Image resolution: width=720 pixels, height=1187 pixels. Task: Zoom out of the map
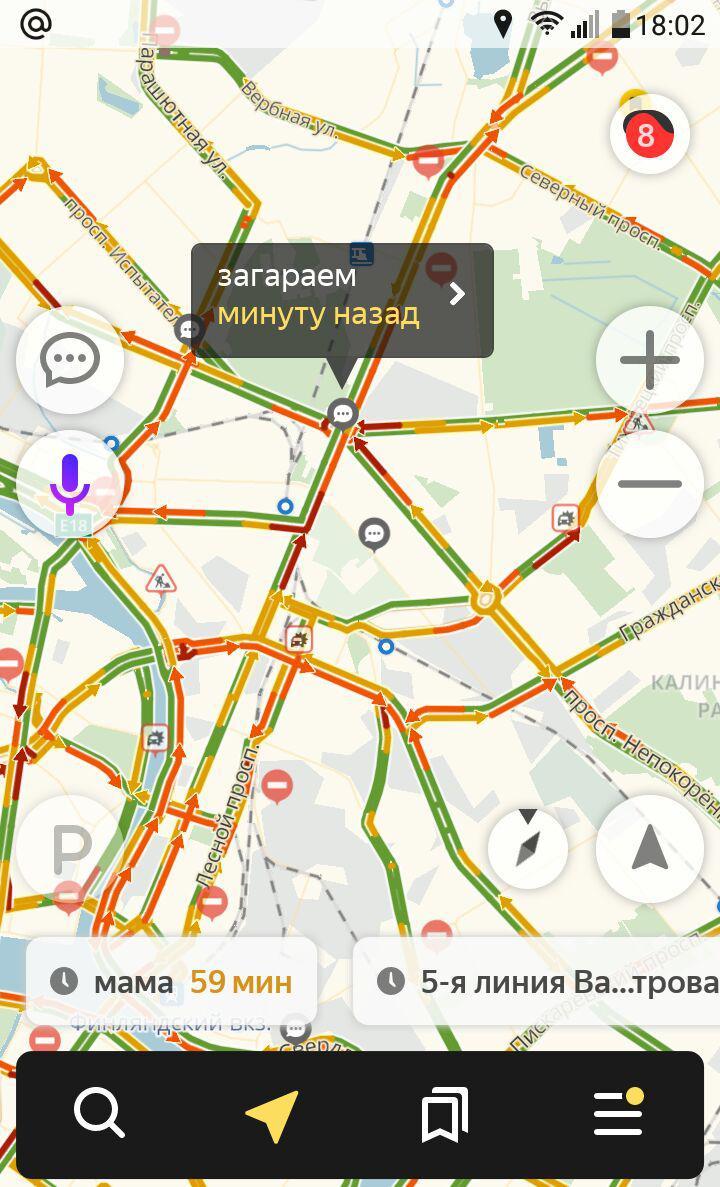[x=649, y=484]
